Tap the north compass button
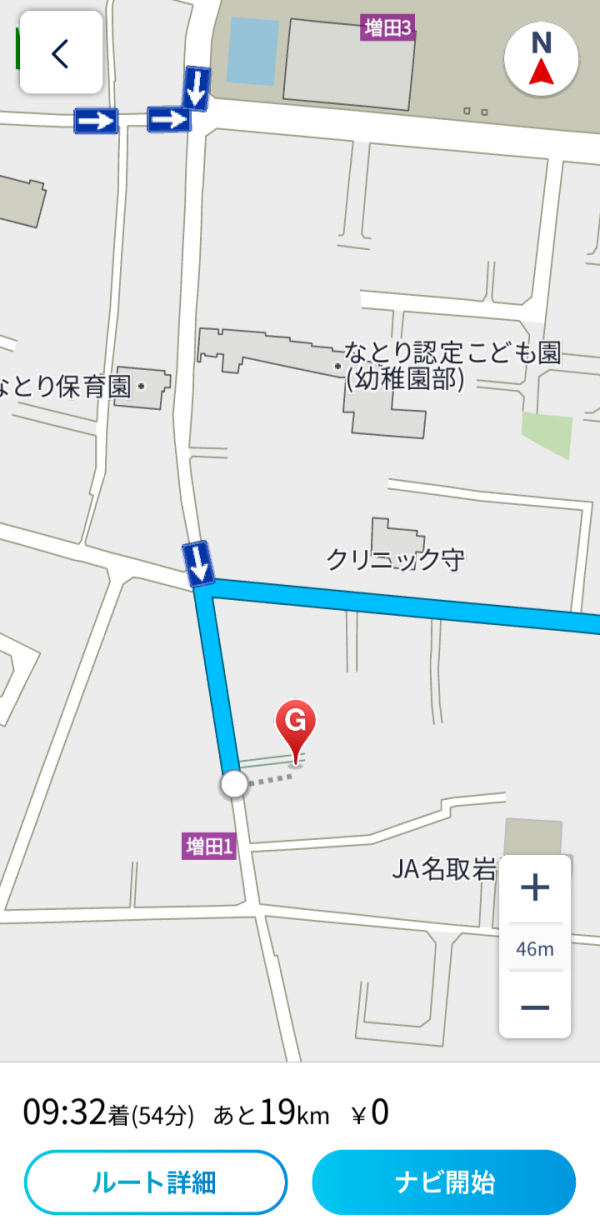Viewport: 600px width, 1230px height. (x=541, y=58)
